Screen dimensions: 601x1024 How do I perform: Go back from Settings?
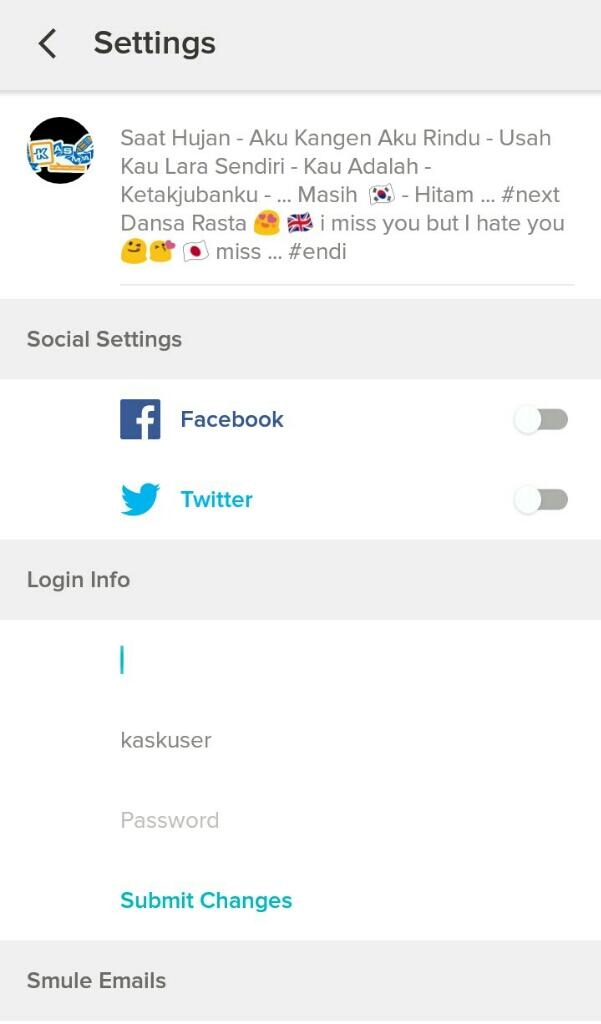point(46,44)
